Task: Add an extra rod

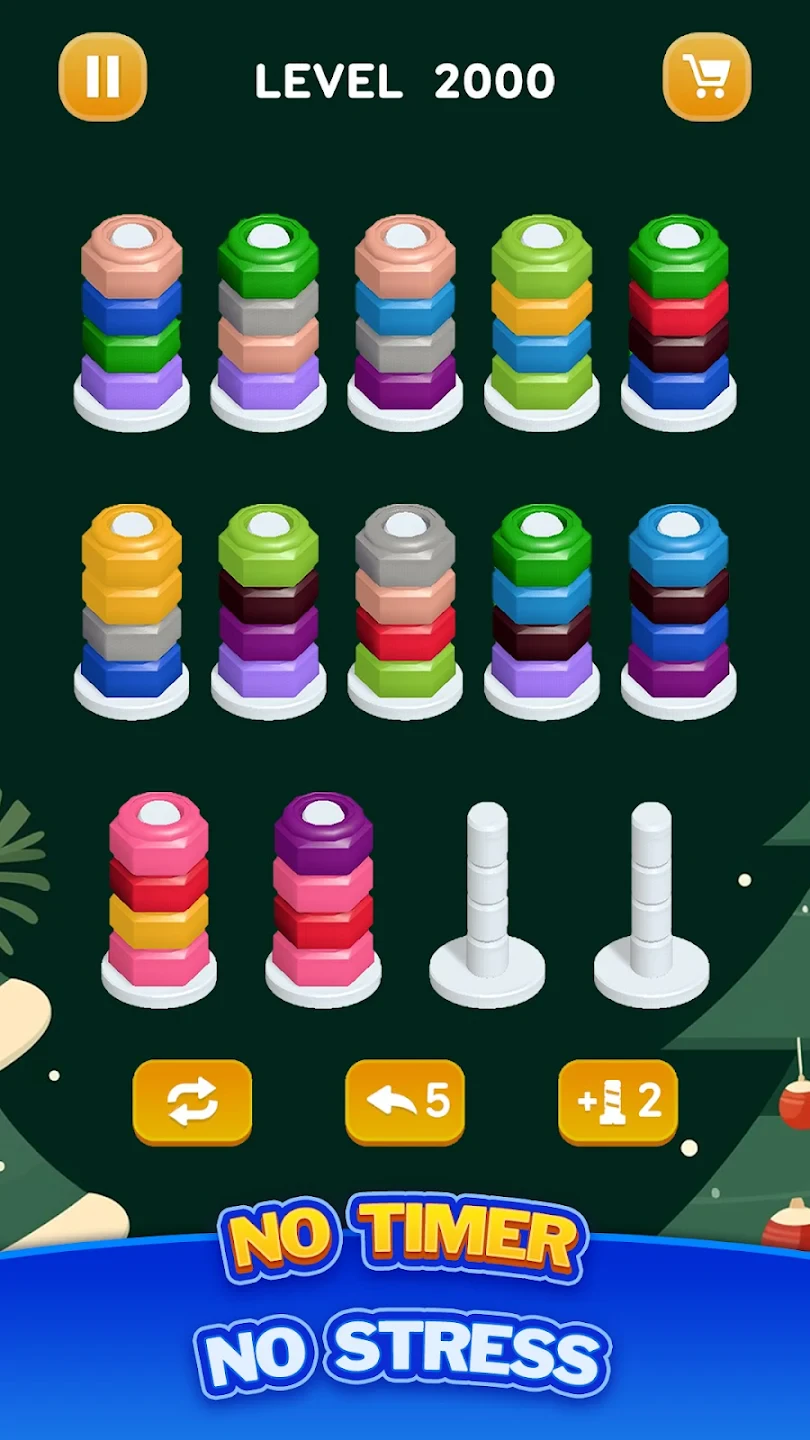Action: (617, 1102)
